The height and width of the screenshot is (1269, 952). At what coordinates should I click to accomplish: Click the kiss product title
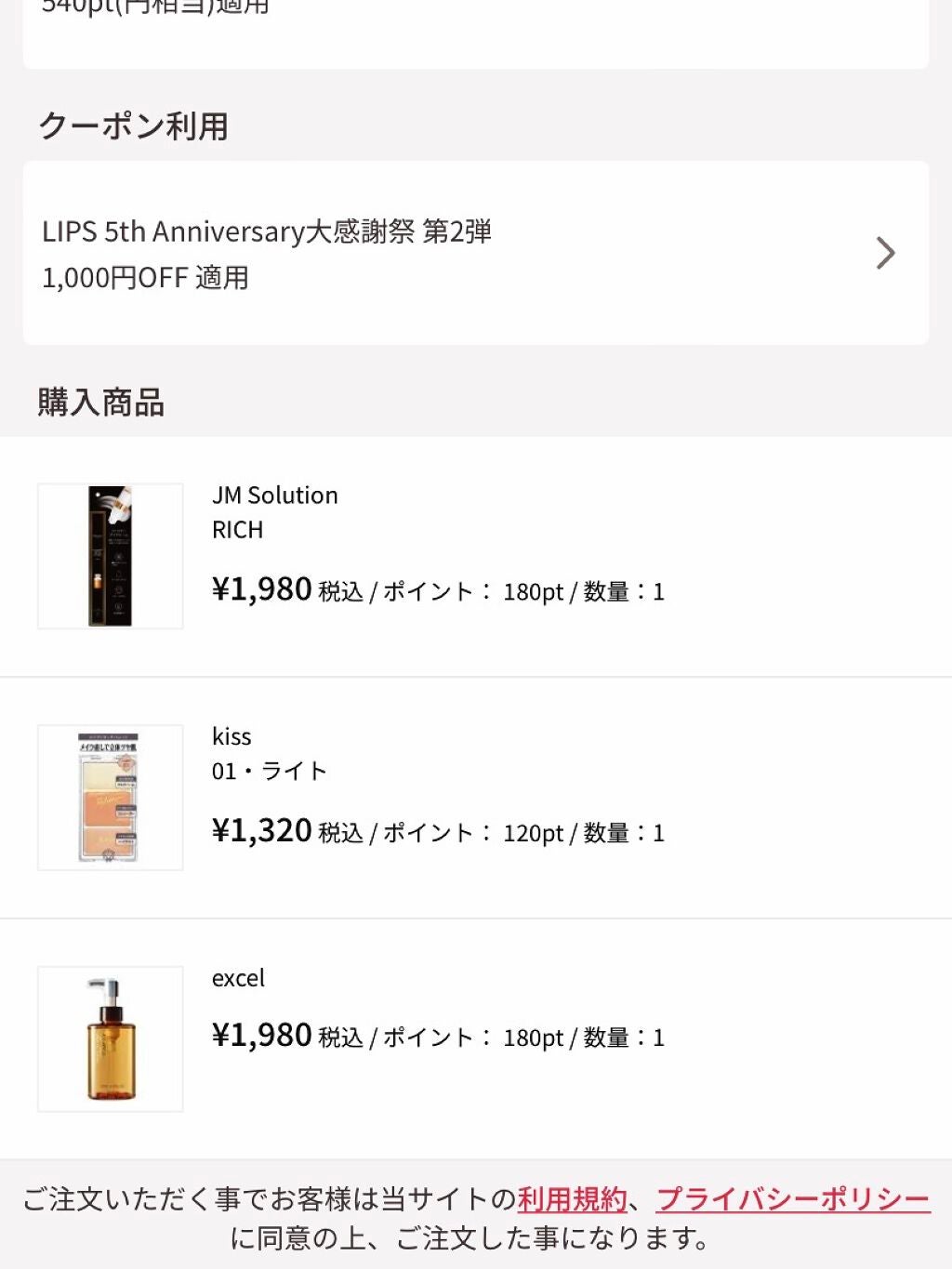point(232,736)
